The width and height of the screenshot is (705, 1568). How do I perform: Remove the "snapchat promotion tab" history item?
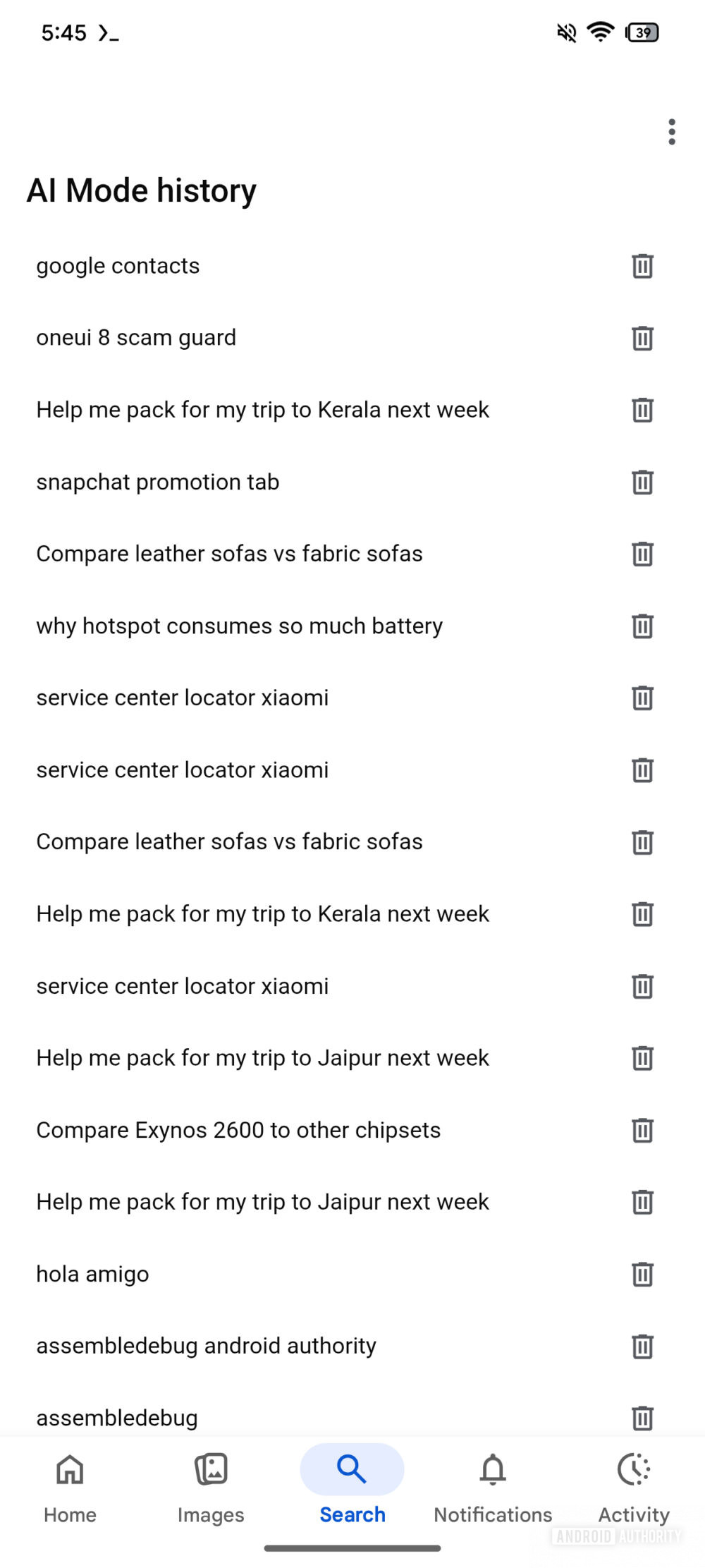(x=642, y=482)
